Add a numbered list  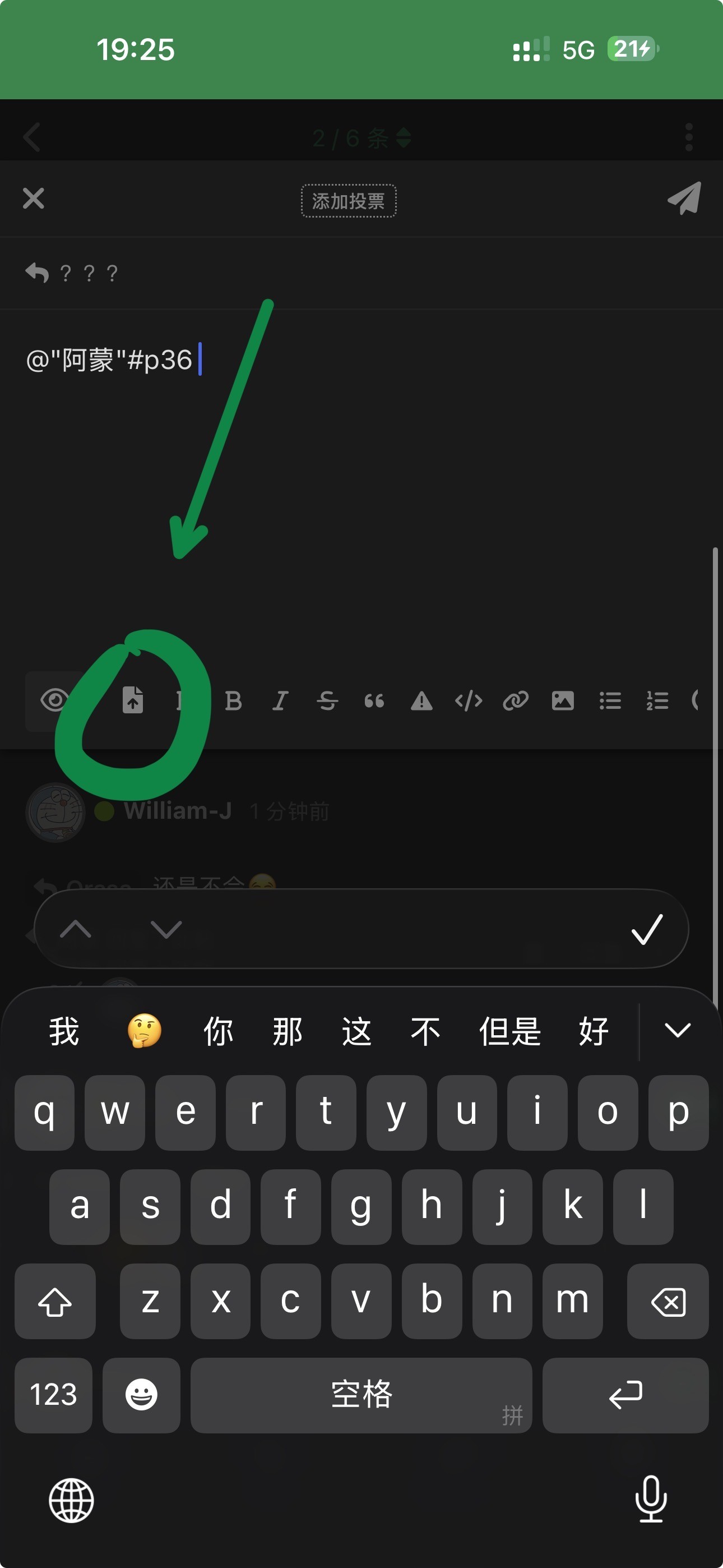click(657, 701)
